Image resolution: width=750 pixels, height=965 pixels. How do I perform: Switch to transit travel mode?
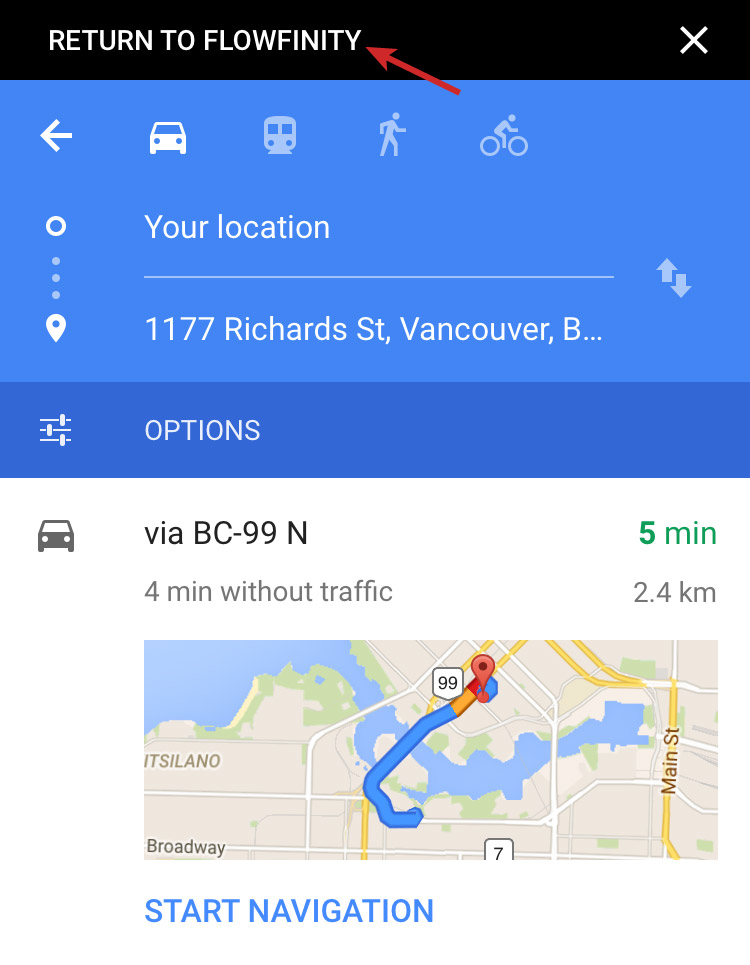click(x=280, y=135)
